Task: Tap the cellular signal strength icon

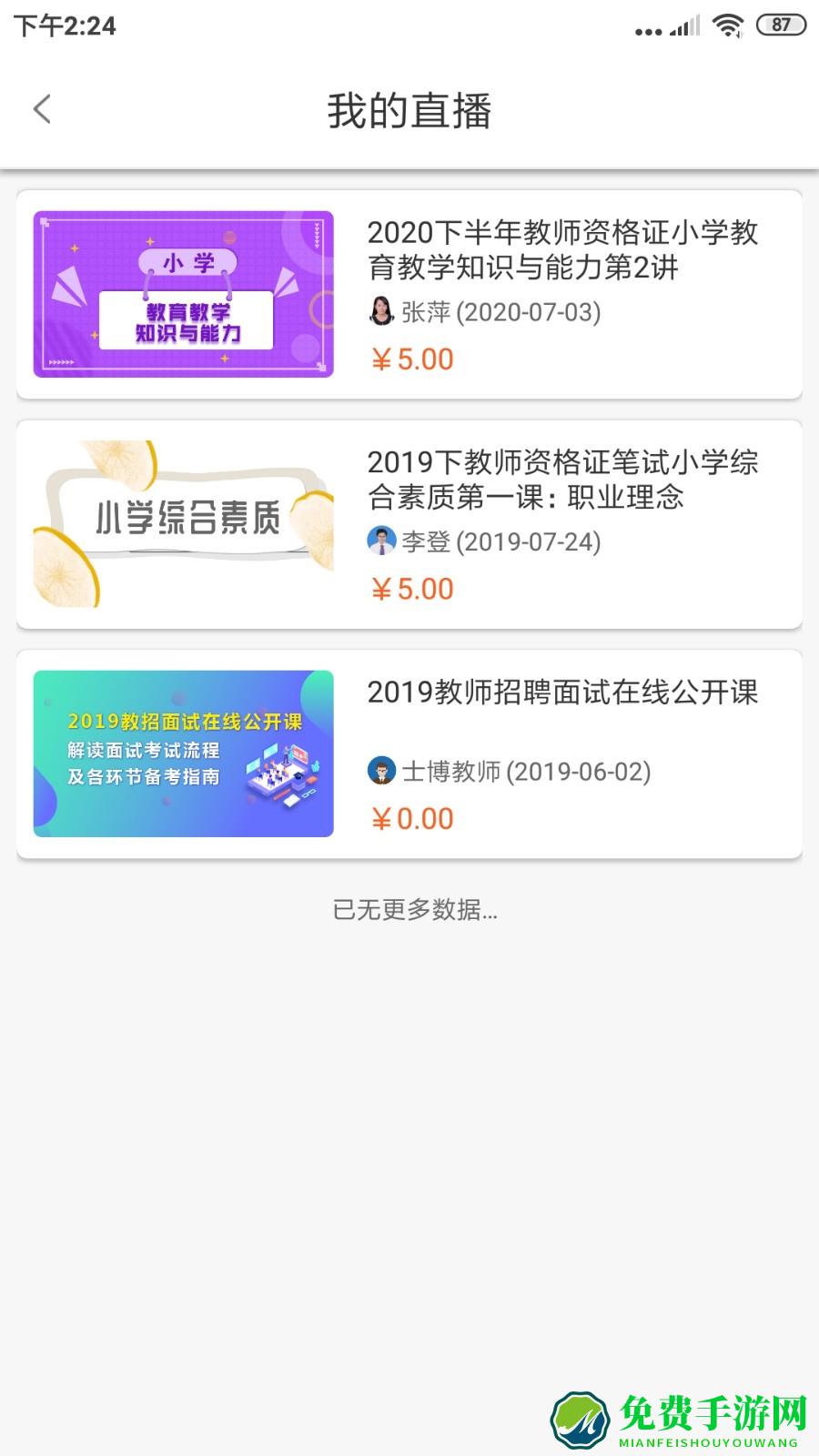Action: [x=683, y=27]
